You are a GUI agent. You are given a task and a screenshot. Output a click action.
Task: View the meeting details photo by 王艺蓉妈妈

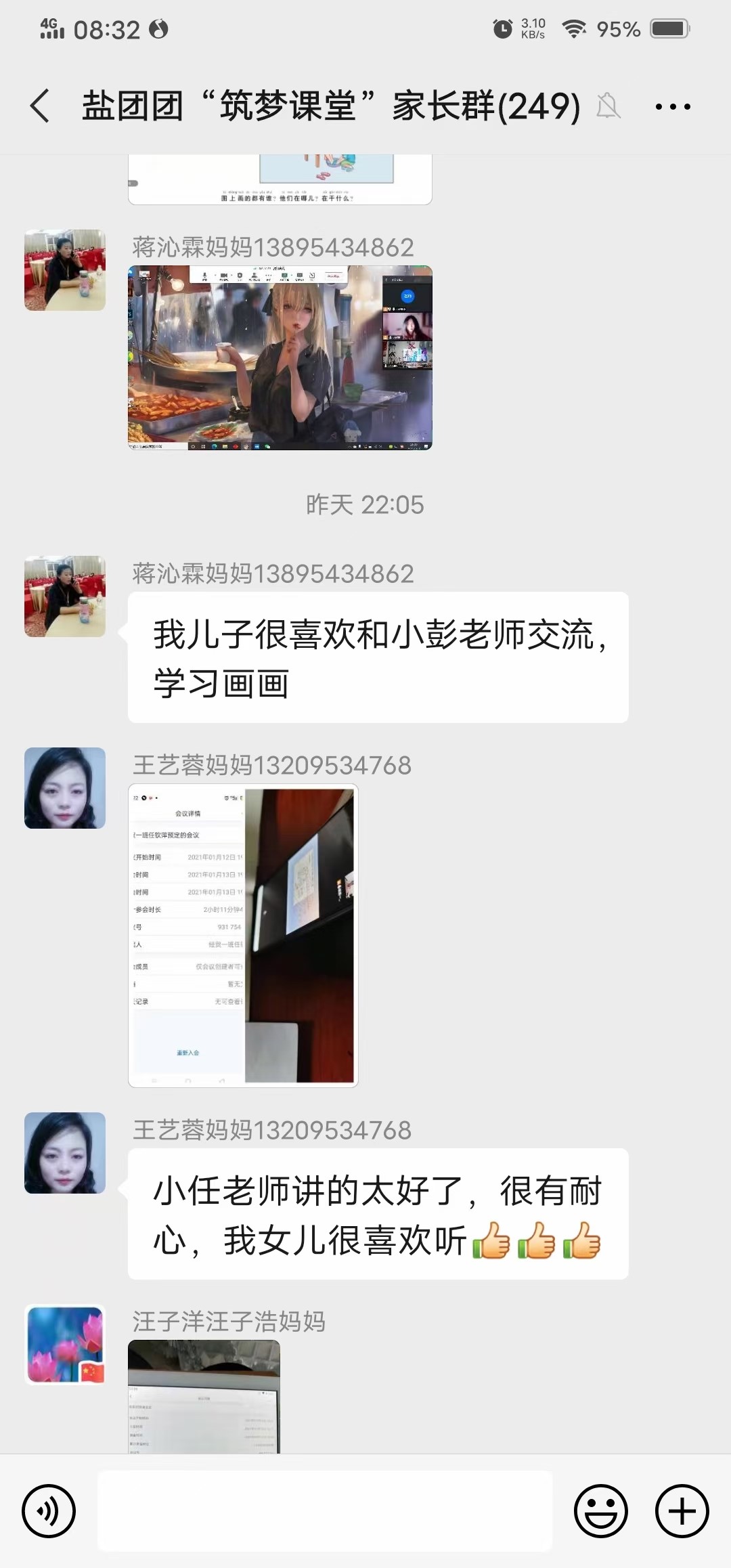pyautogui.click(x=243, y=935)
